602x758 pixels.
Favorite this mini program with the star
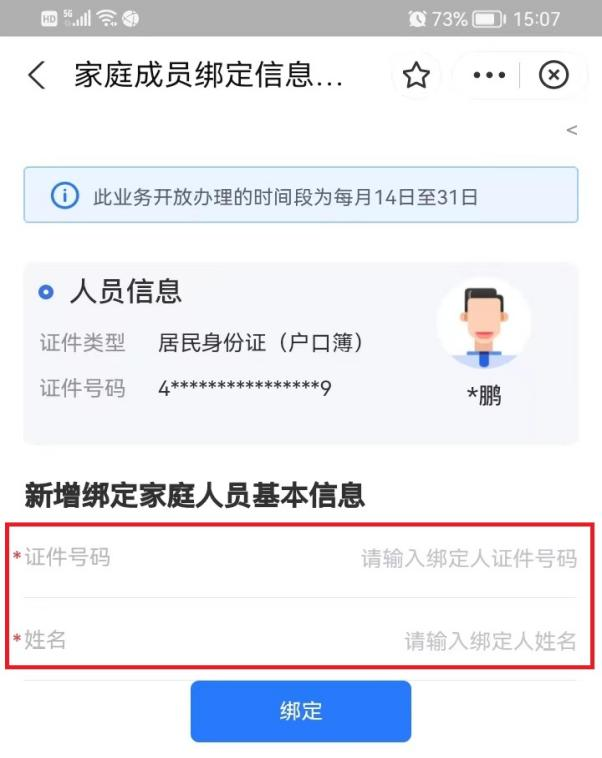416,76
